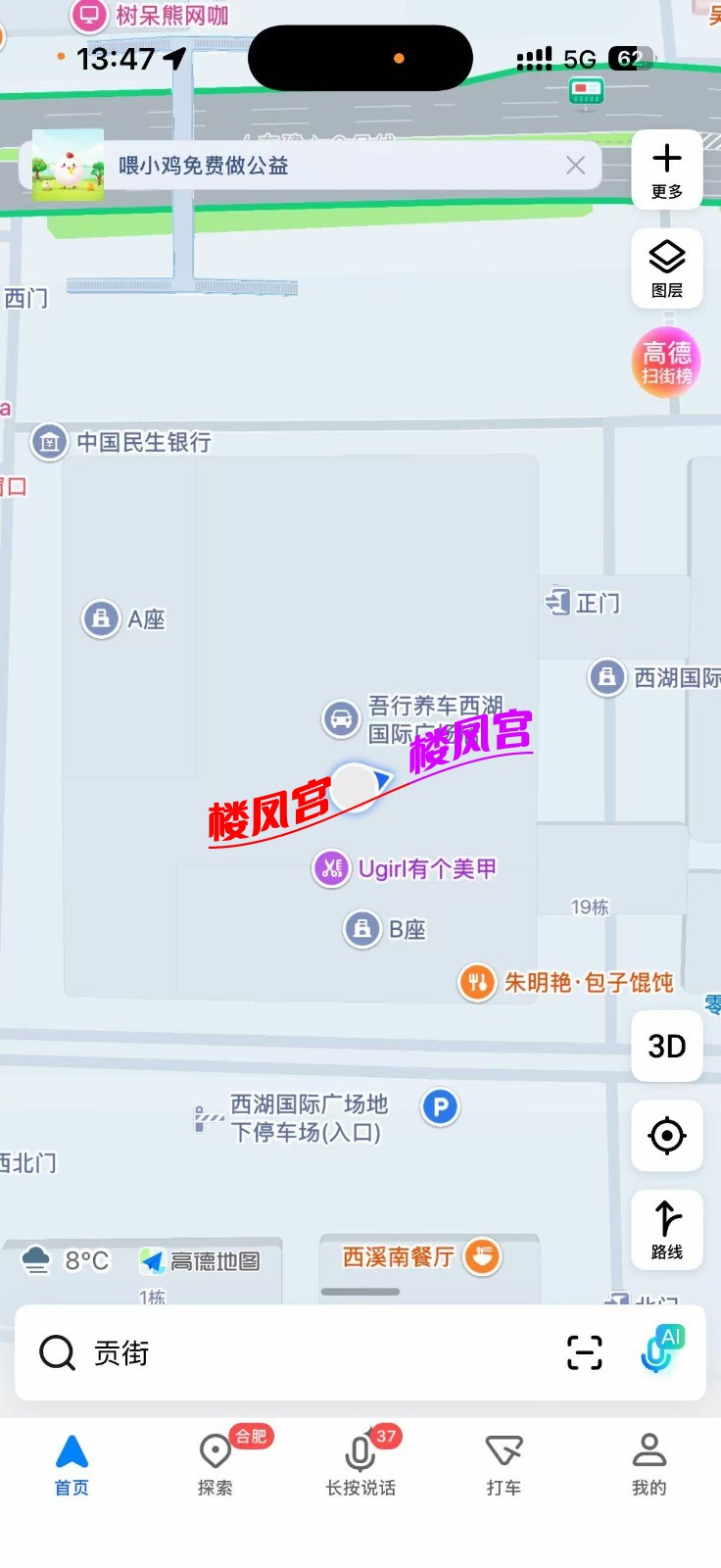The image size is (721, 1568).
Task: Open the 高德扫街榜 badge
Action: coord(667,363)
